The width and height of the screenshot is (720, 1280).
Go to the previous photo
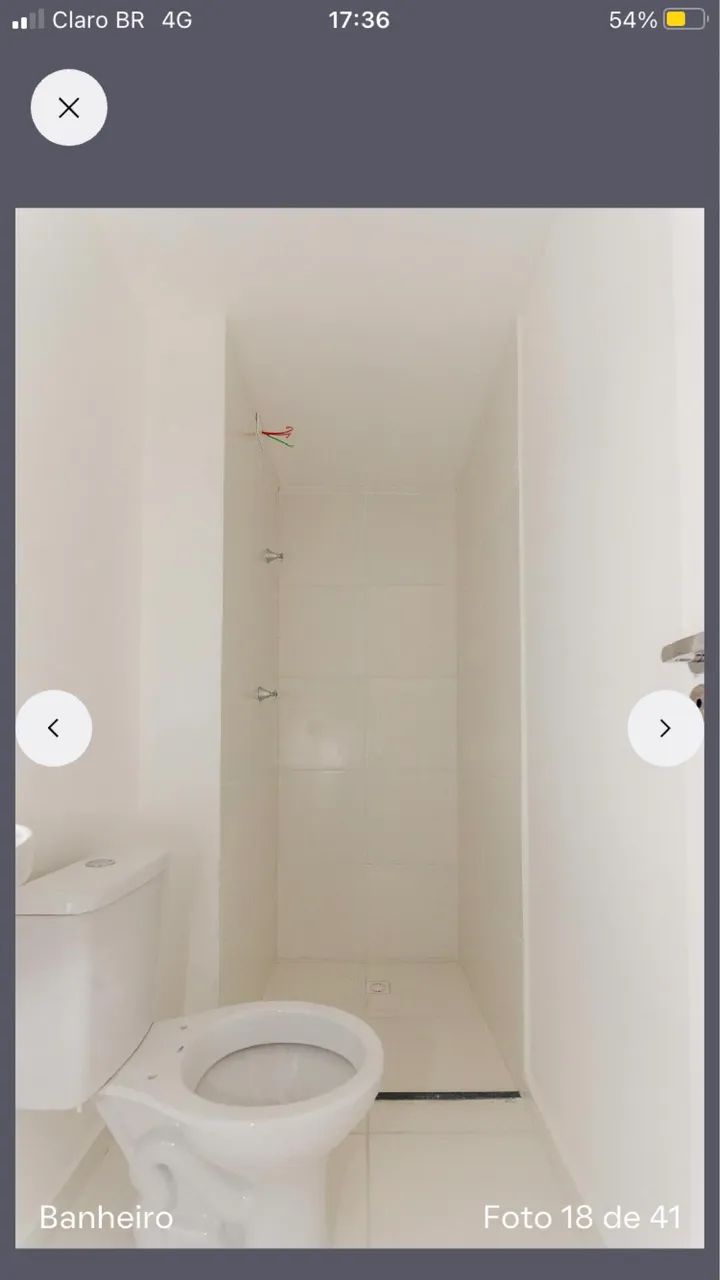(x=54, y=728)
